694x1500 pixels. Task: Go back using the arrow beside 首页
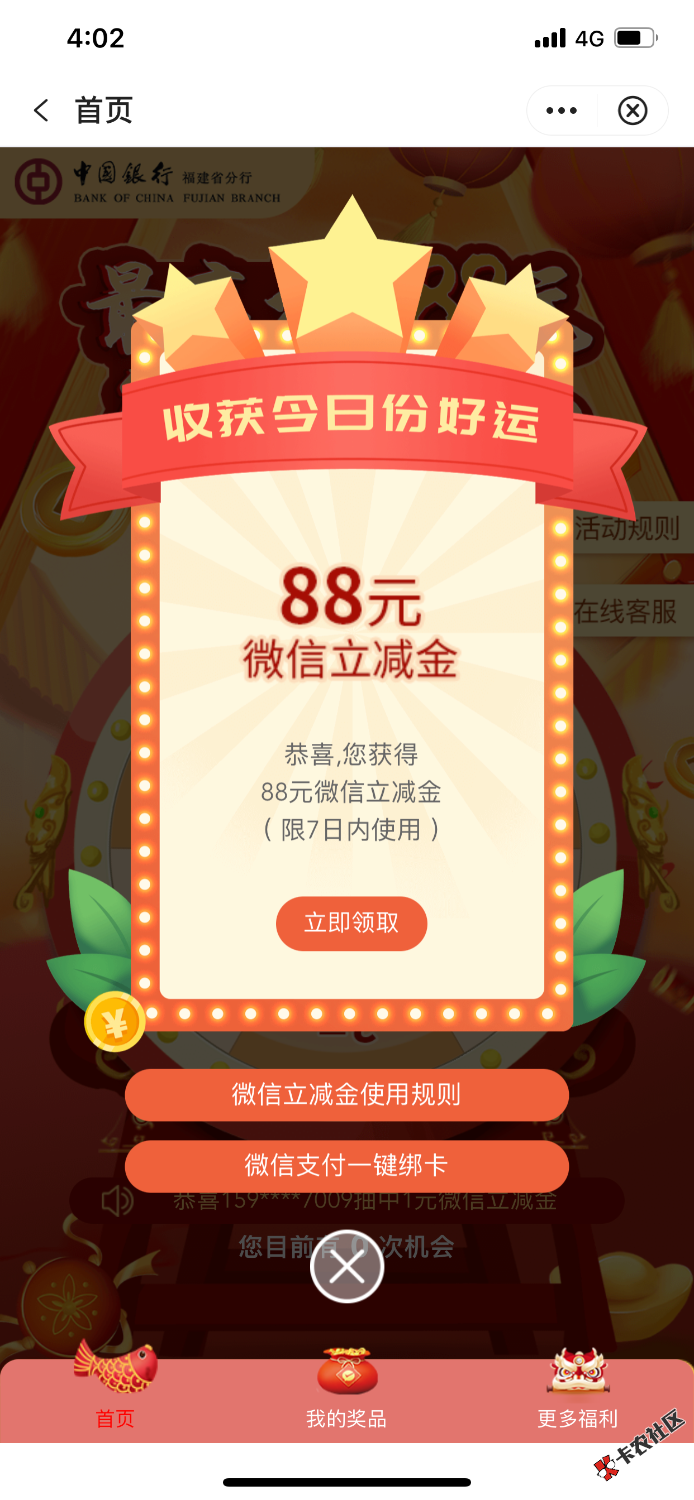click(41, 111)
